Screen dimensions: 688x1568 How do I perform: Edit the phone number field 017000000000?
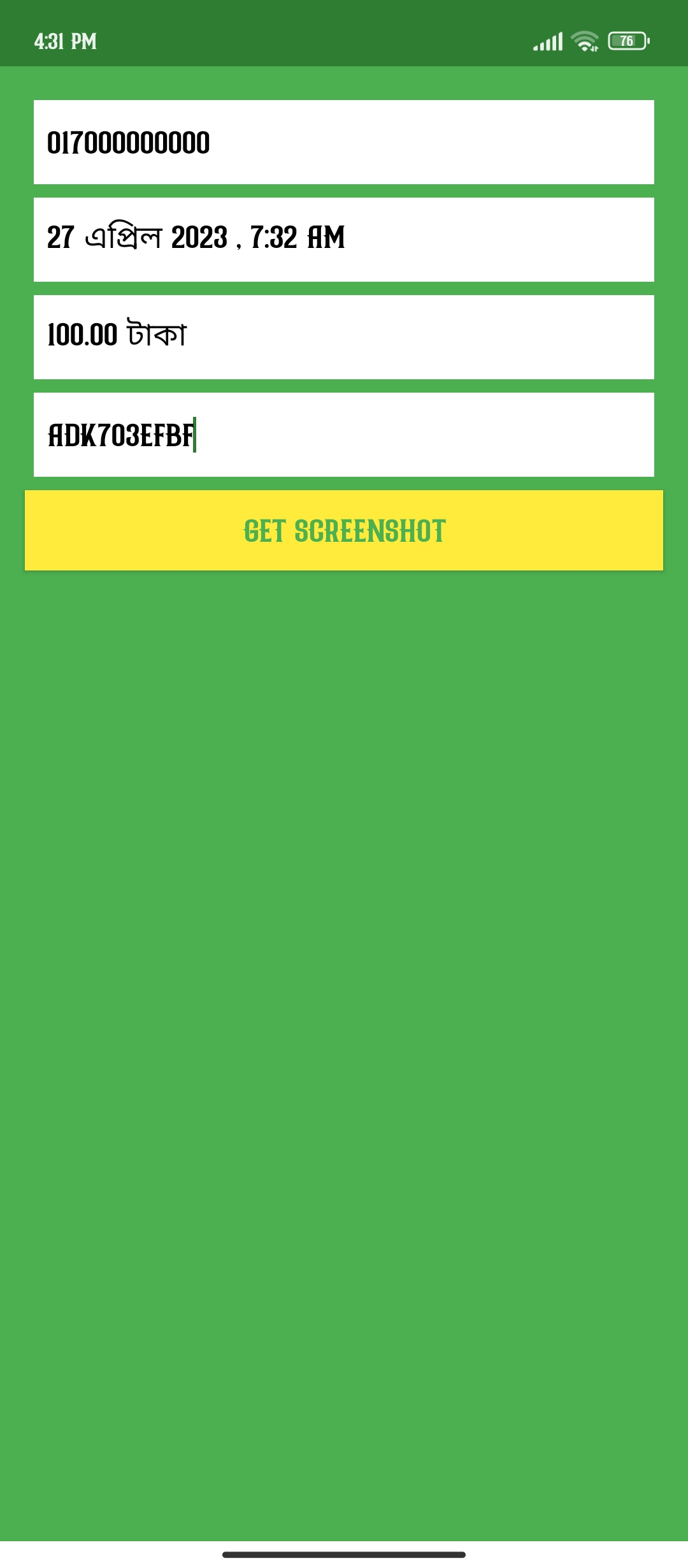tap(344, 142)
